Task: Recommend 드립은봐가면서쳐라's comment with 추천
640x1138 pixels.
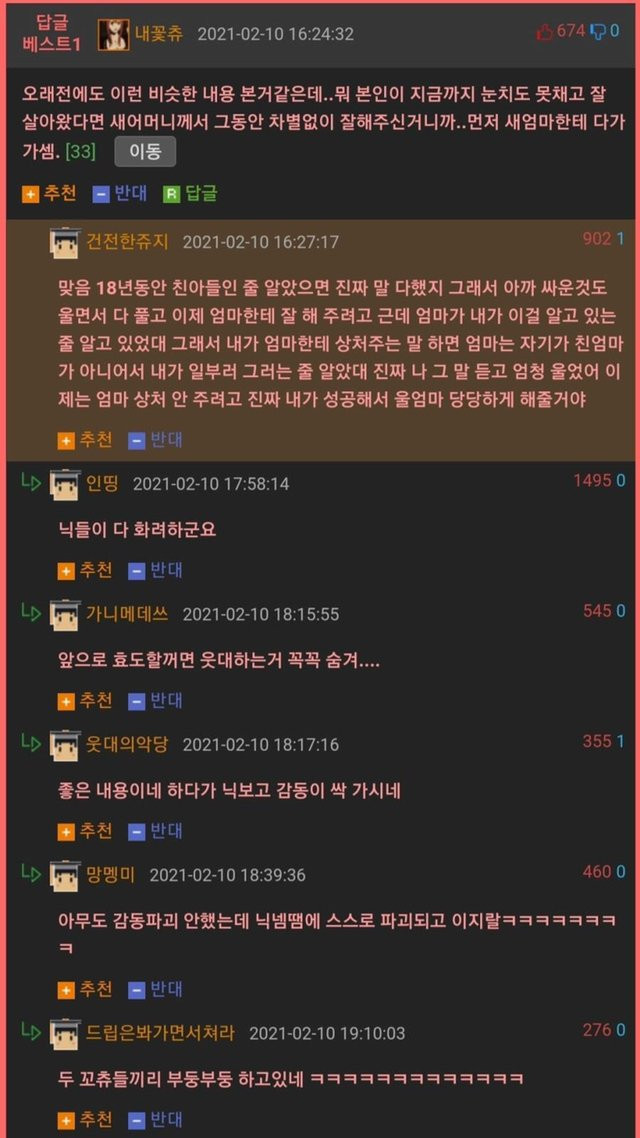Action: tap(85, 1119)
